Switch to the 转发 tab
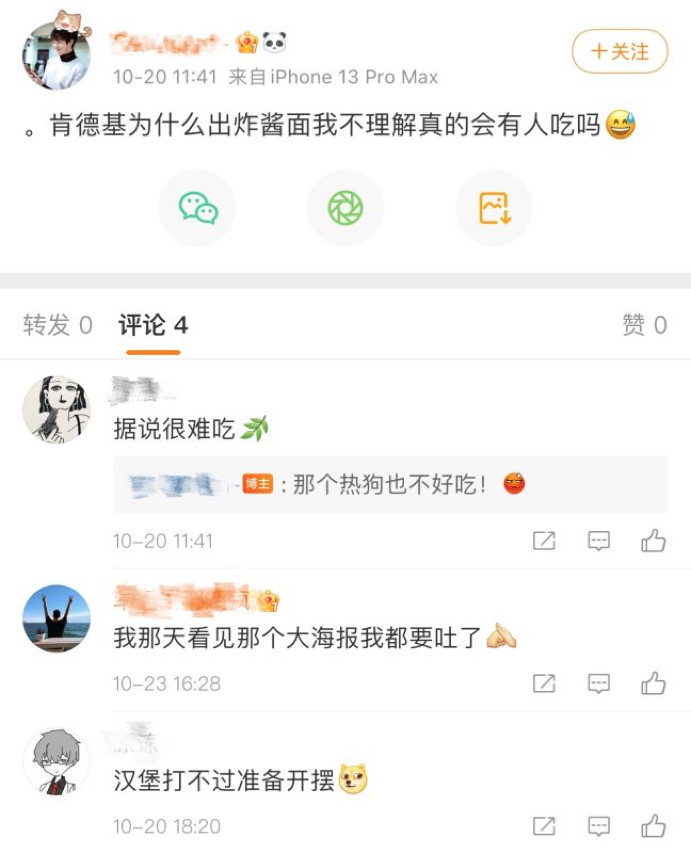Screen dimensions: 691x853 click(x=58, y=325)
